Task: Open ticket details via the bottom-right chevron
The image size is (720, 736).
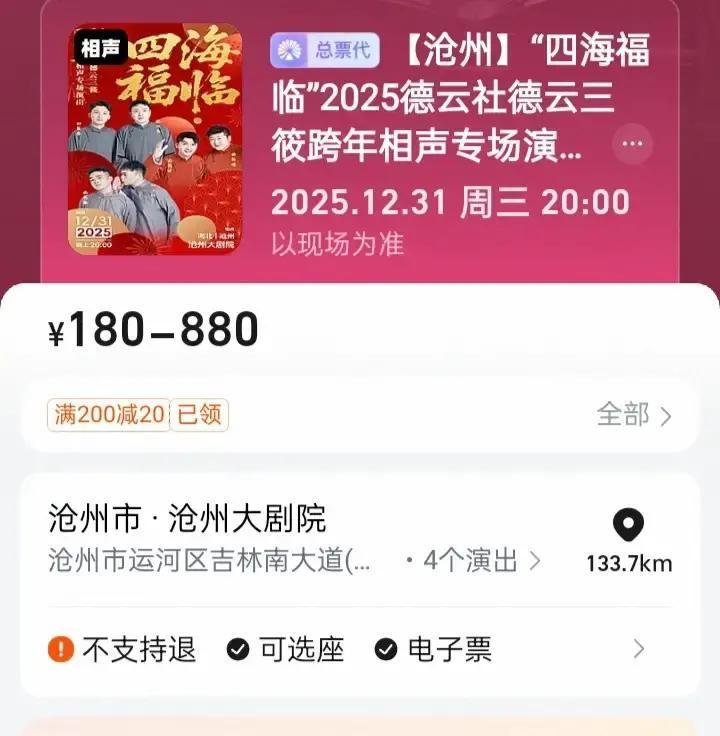Action: click(x=637, y=649)
